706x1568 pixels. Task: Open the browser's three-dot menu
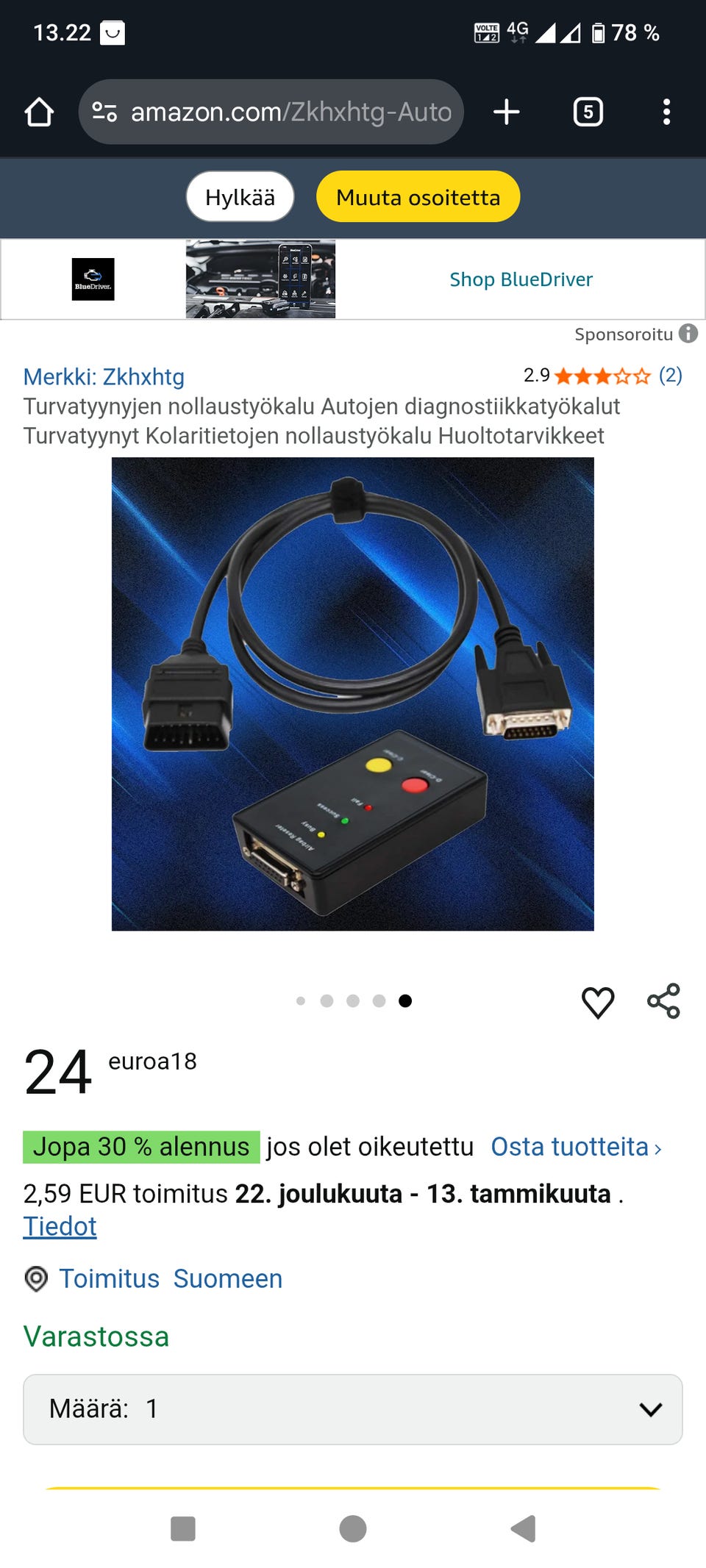pos(666,112)
